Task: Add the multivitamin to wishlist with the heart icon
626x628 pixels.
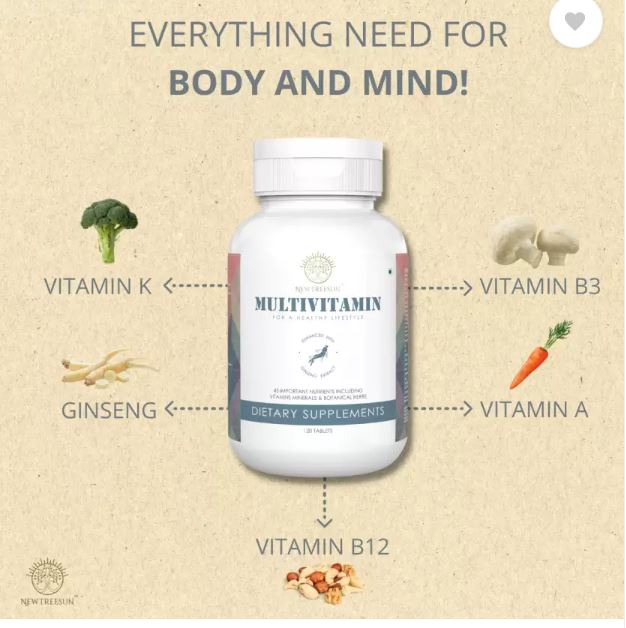Action: (x=576, y=21)
